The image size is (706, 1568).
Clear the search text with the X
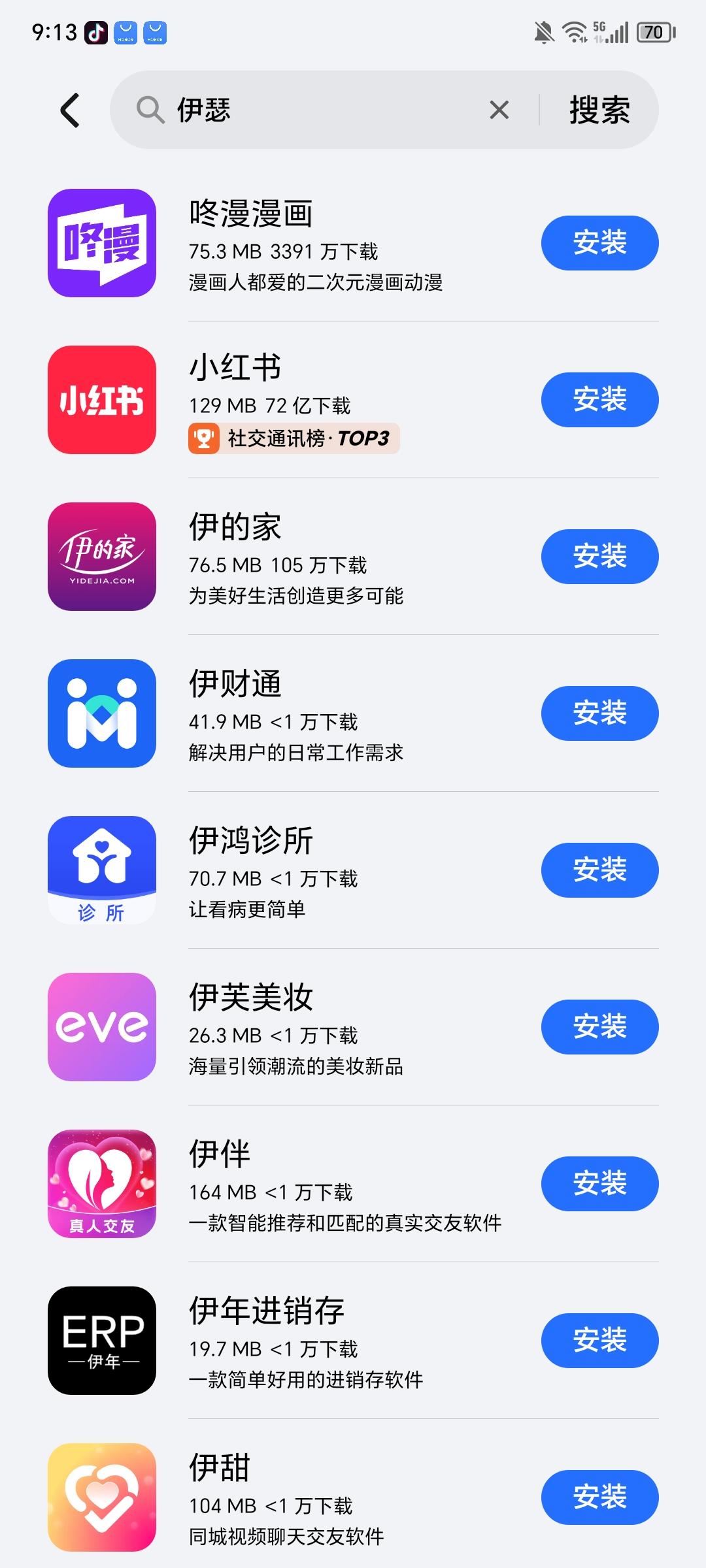click(x=499, y=109)
